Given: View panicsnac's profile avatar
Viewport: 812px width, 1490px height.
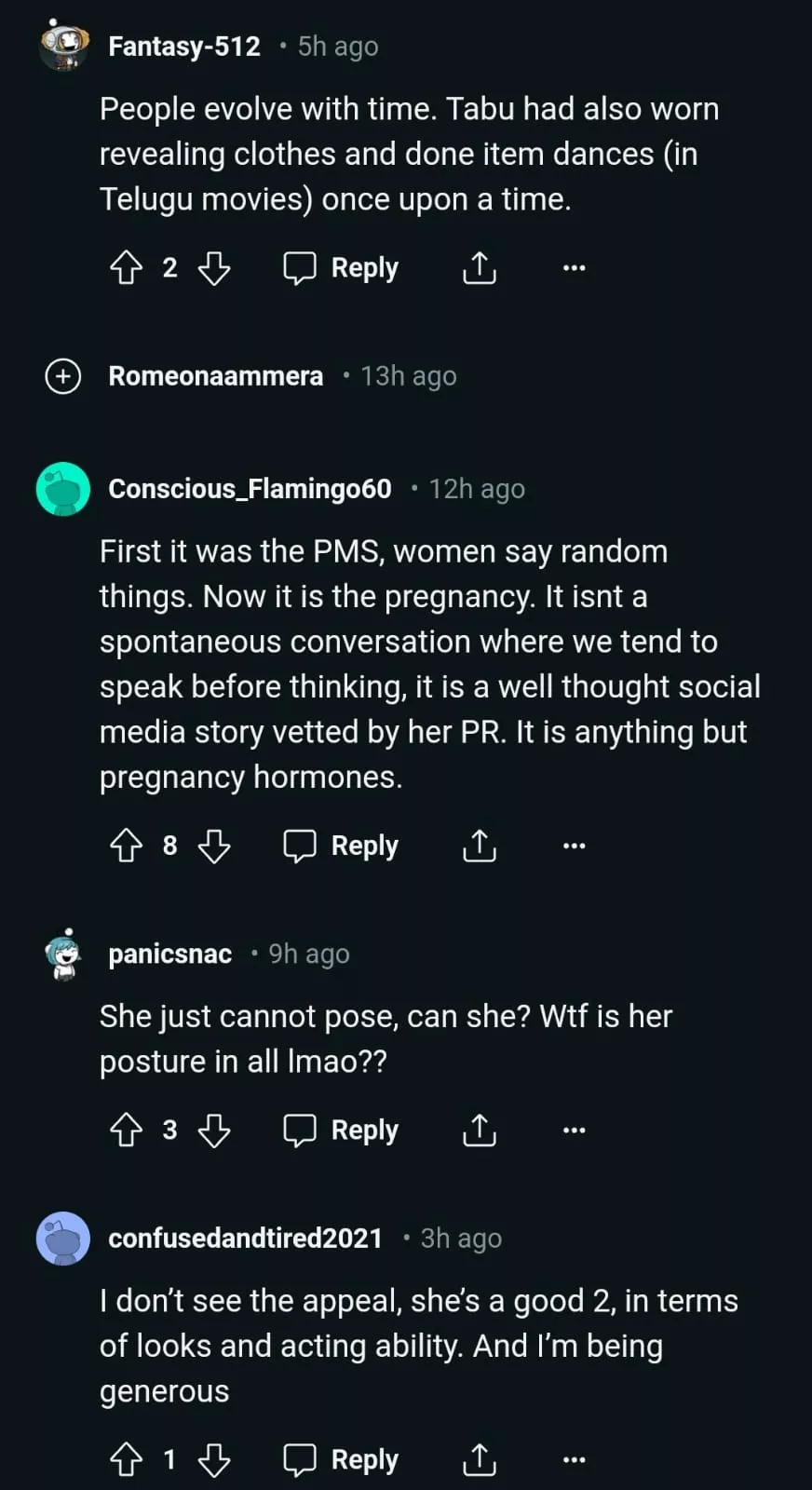Looking at the screenshot, I should coord(63,955).
